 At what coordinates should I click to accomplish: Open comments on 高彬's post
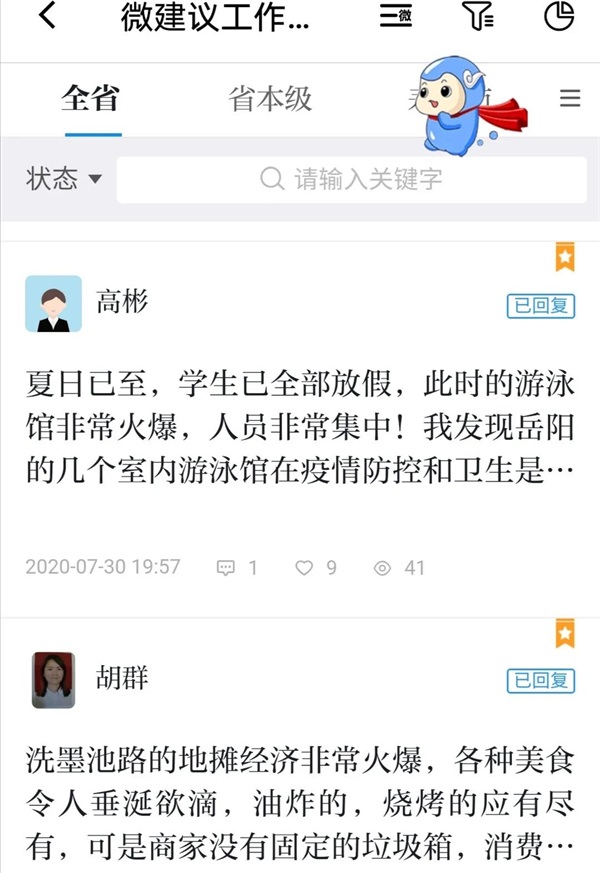pyautogui.click(x=238, y=567)
